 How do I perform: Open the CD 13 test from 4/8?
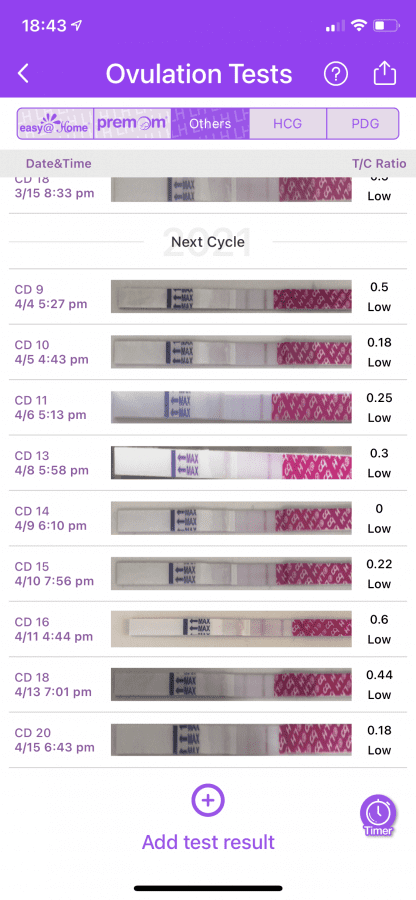tap(208, 463)
